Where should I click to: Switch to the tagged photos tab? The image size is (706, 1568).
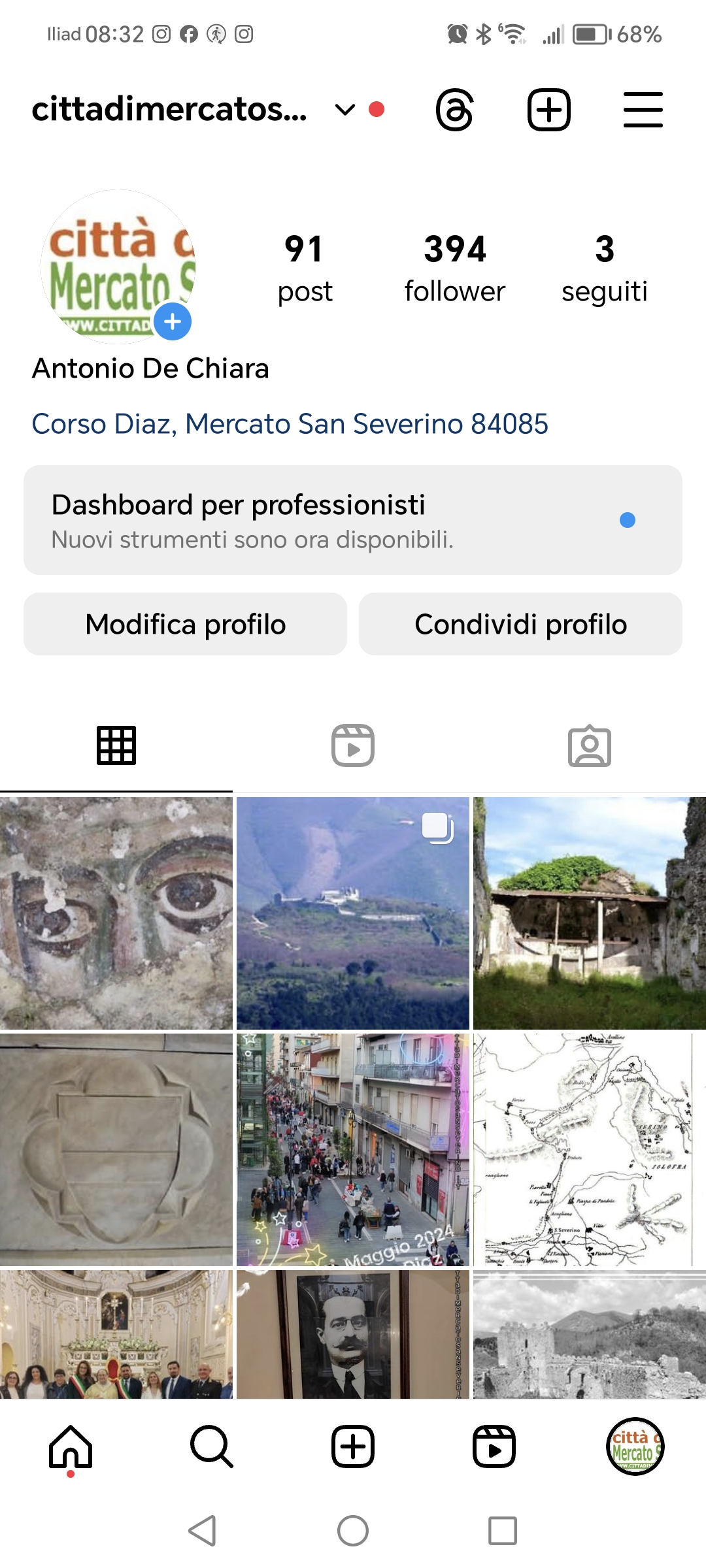pyautogui.click(x=589, y=745)
